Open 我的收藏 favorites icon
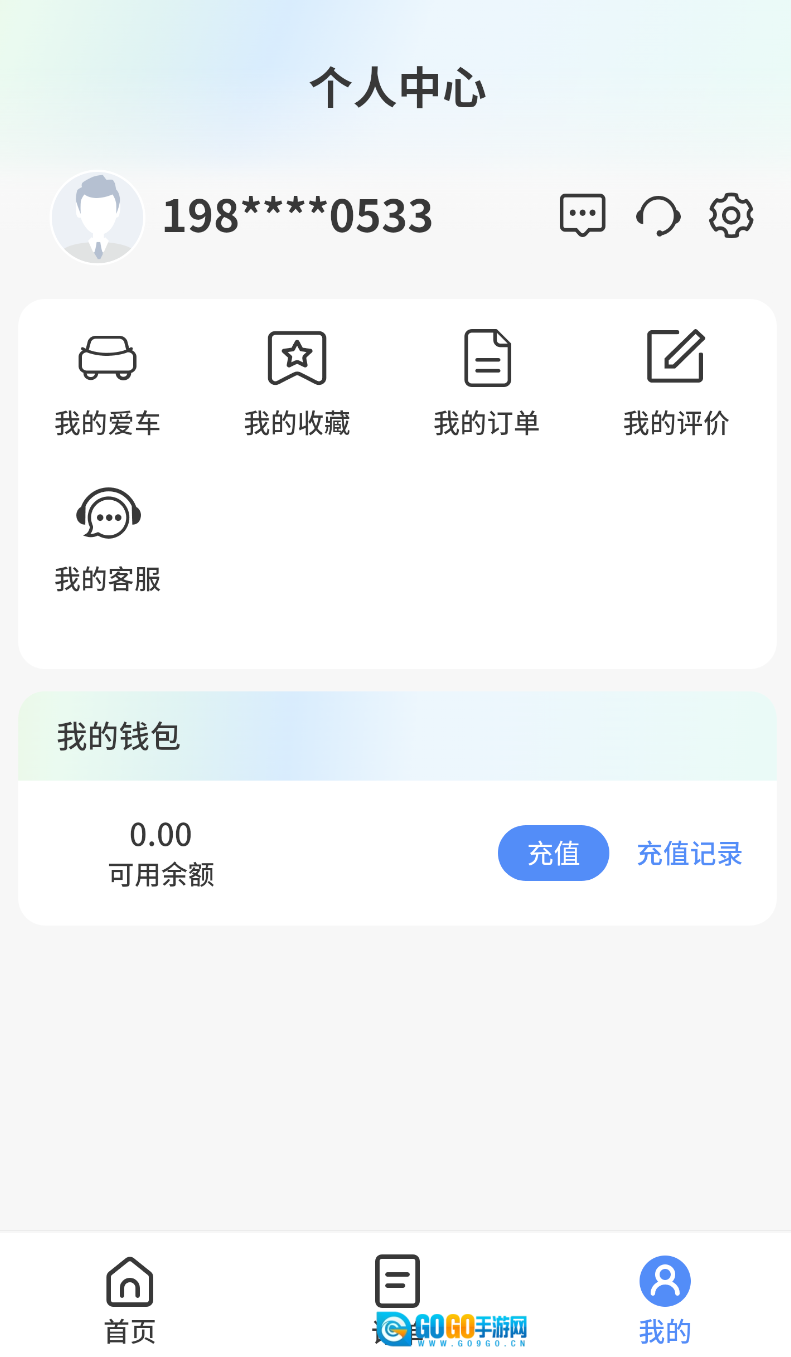This screenshot has height=1357, width=791. pyautogui.click(x=297, y=357)
